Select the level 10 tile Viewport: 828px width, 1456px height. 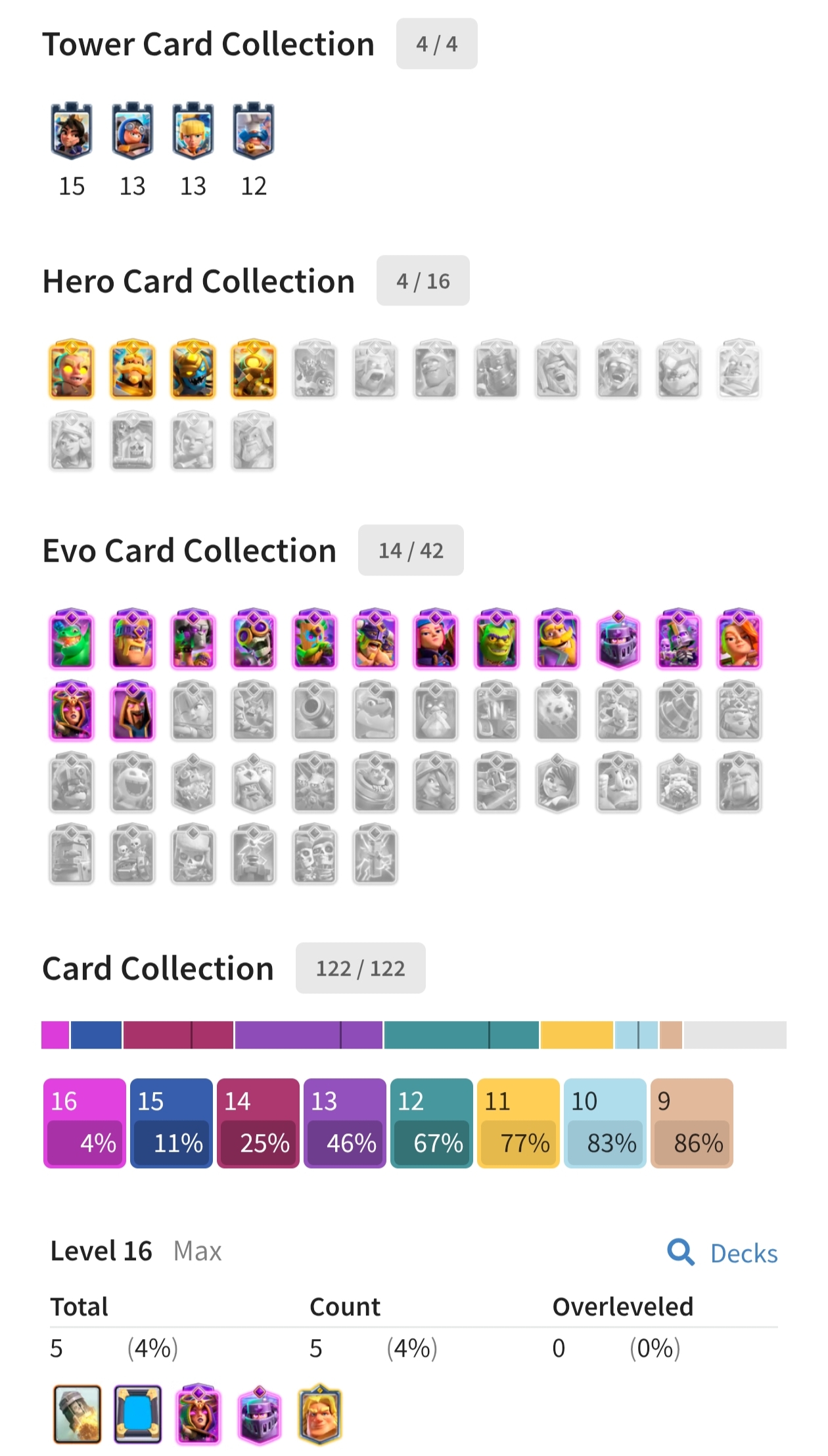605,1123
